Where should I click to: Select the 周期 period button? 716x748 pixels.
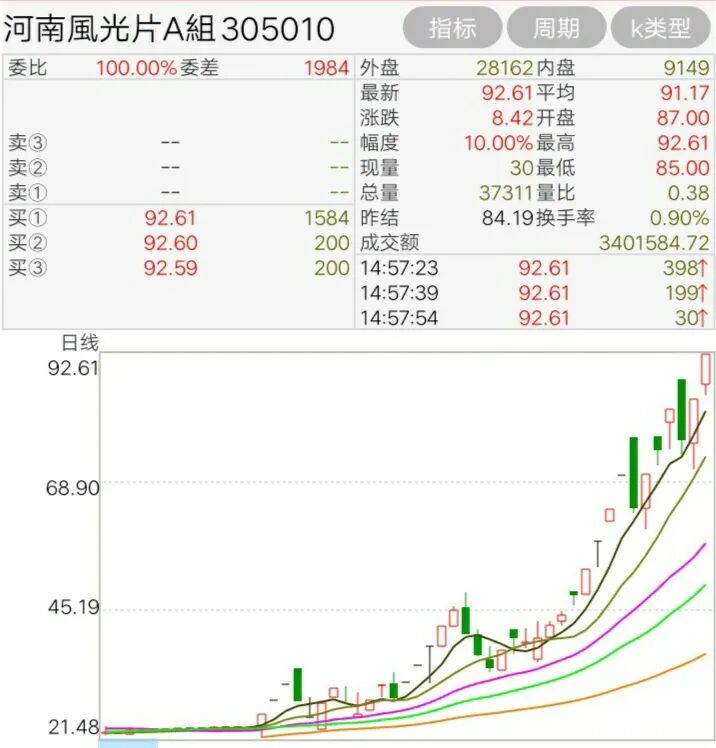pyautogui.click(x=556, y=28)
